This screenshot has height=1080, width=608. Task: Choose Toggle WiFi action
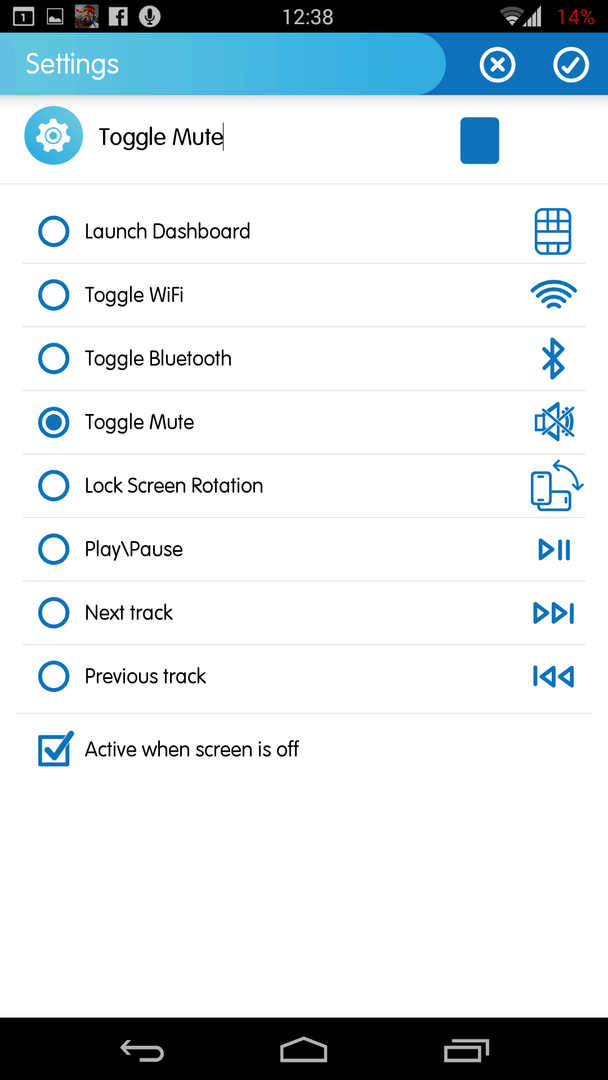(304, 295)
